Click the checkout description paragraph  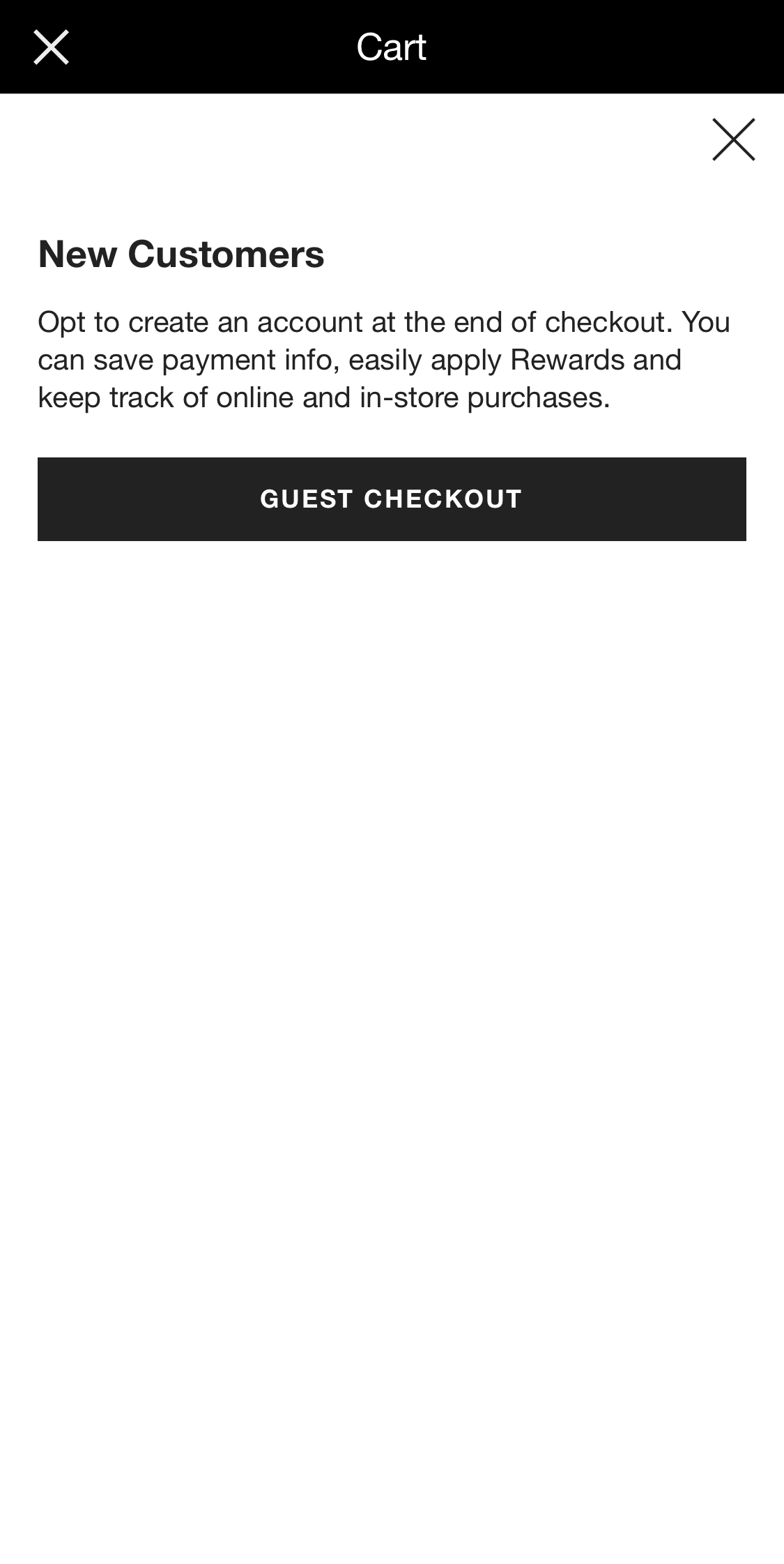click(x=383, y=358)
